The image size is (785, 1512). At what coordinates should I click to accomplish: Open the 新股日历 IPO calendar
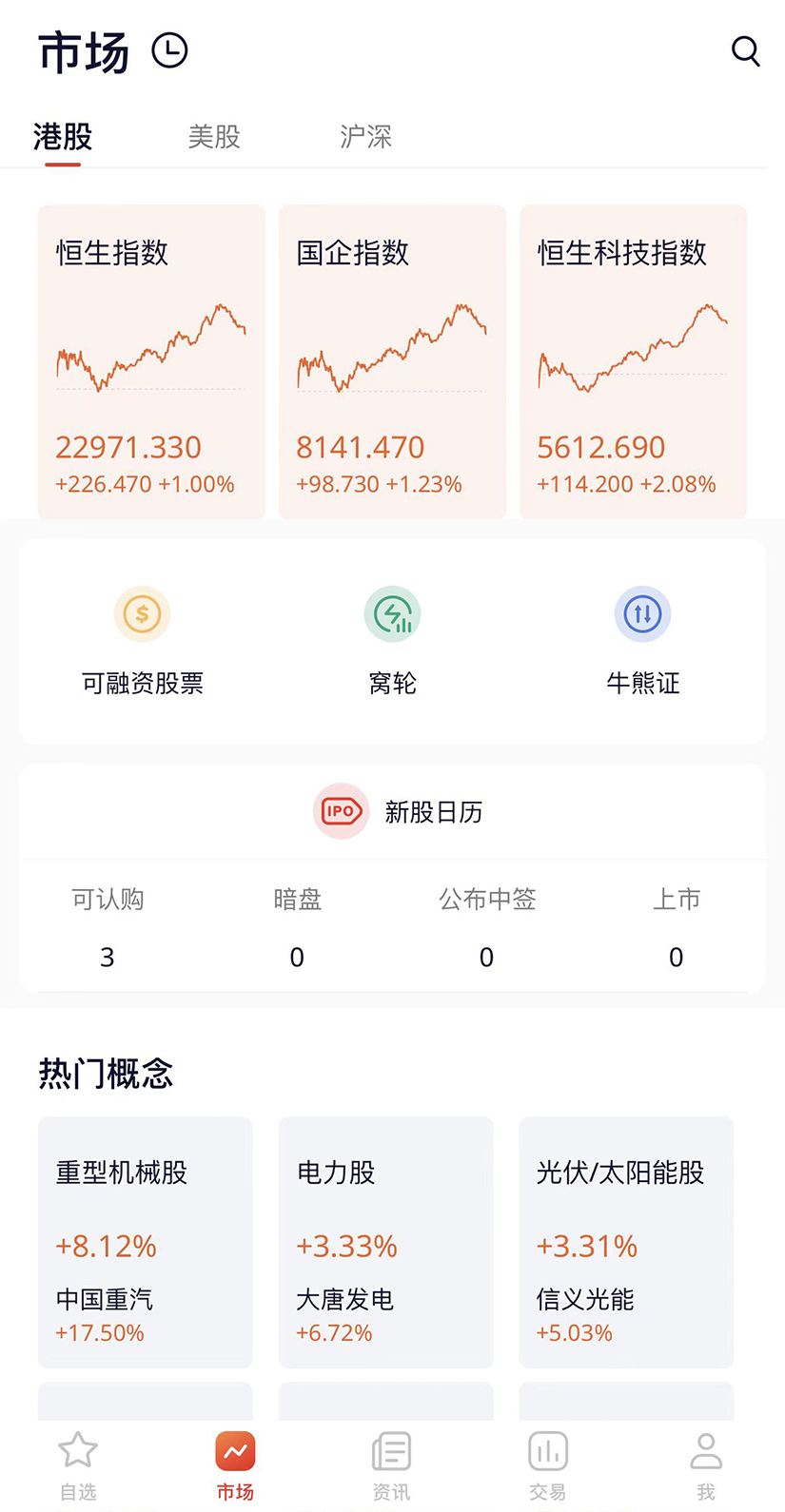(398, 811)
